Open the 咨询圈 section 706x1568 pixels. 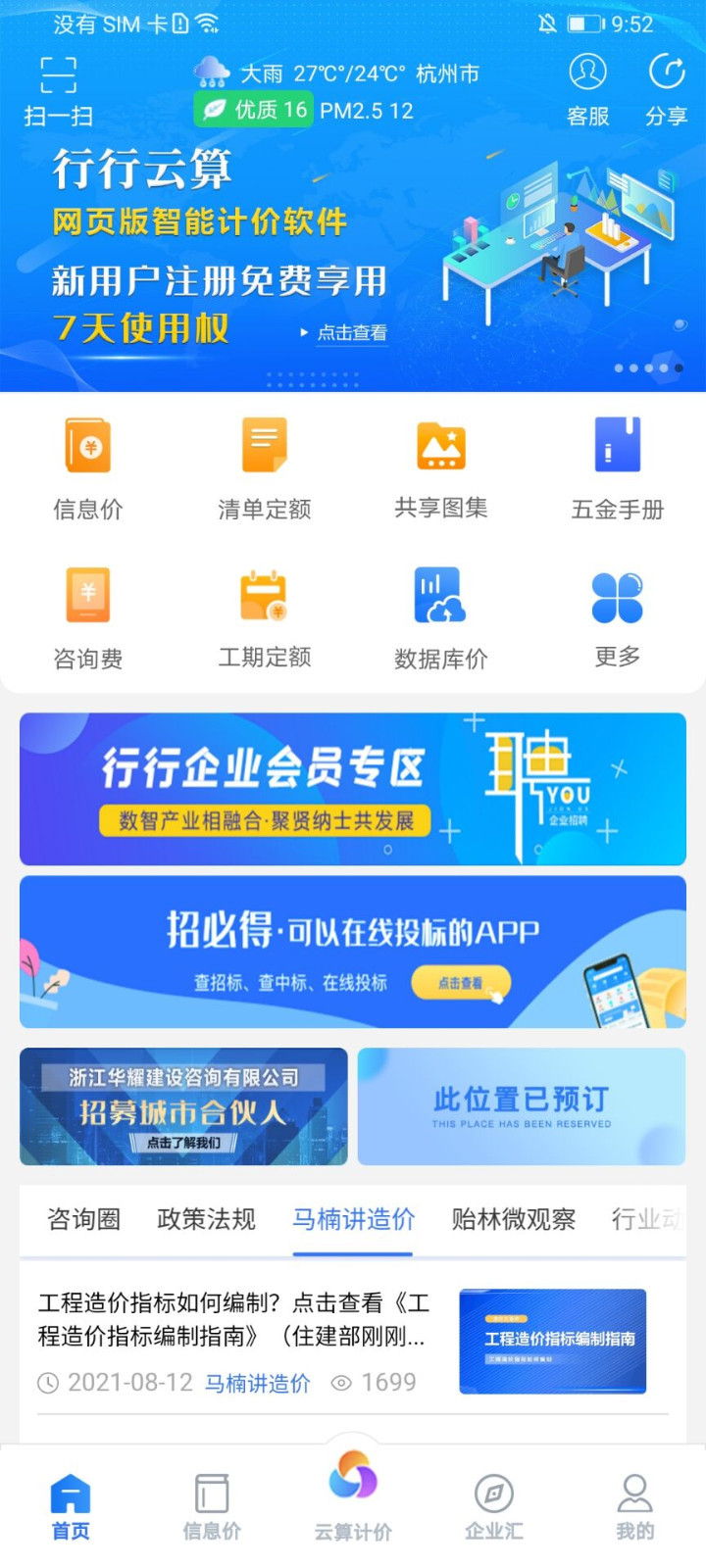[82, 1219]
